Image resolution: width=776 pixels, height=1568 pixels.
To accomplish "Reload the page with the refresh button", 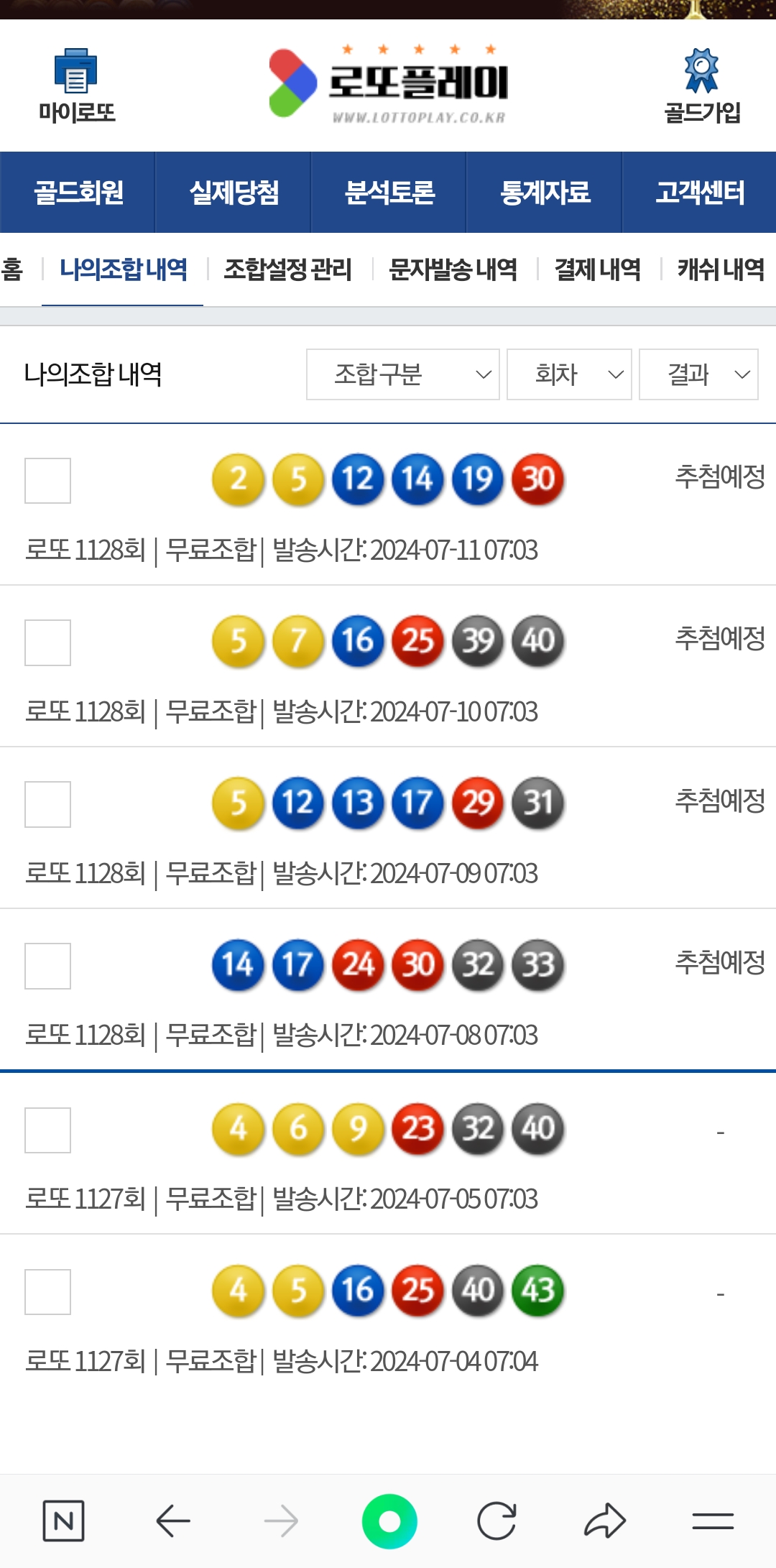I will (496, 1521).
